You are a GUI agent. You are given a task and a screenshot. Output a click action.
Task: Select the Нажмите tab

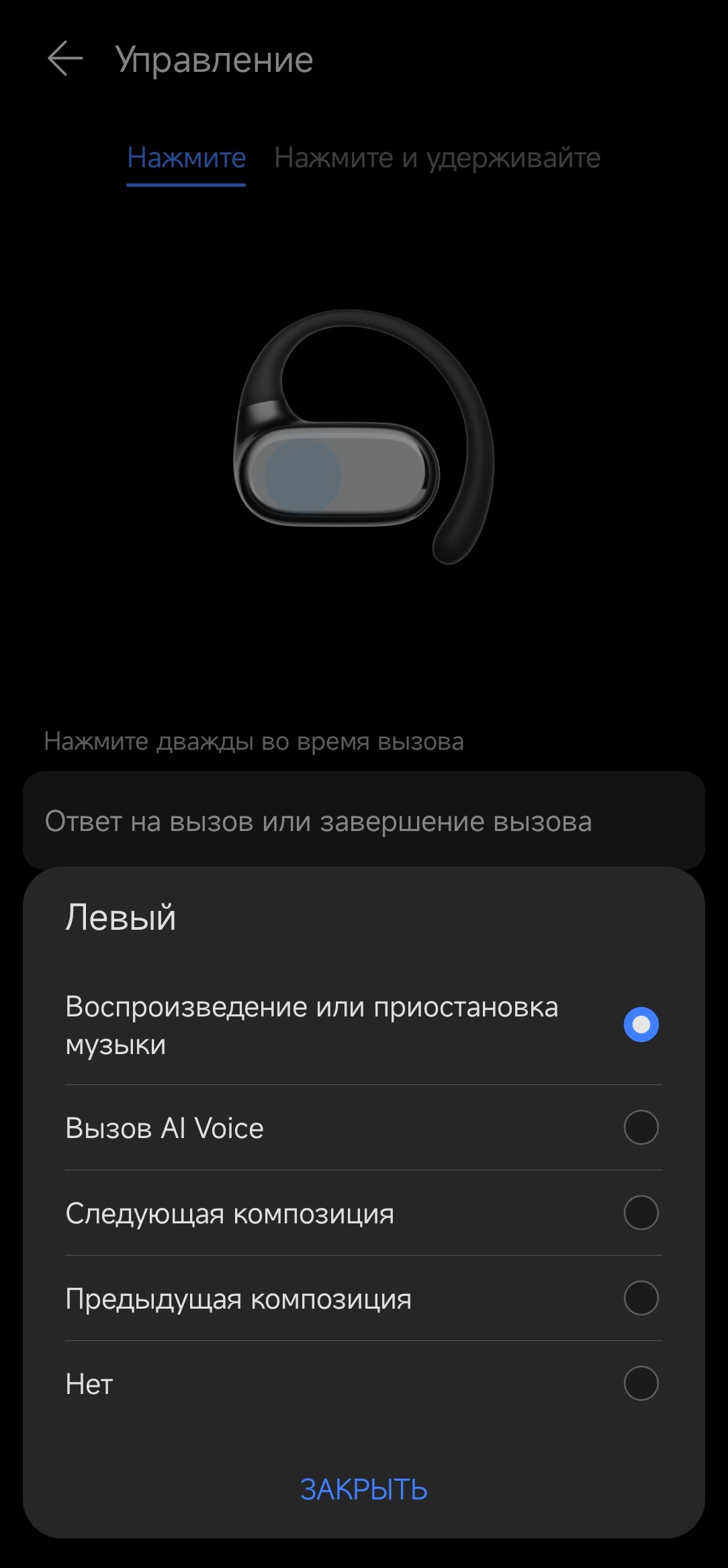tap(186, 158)
